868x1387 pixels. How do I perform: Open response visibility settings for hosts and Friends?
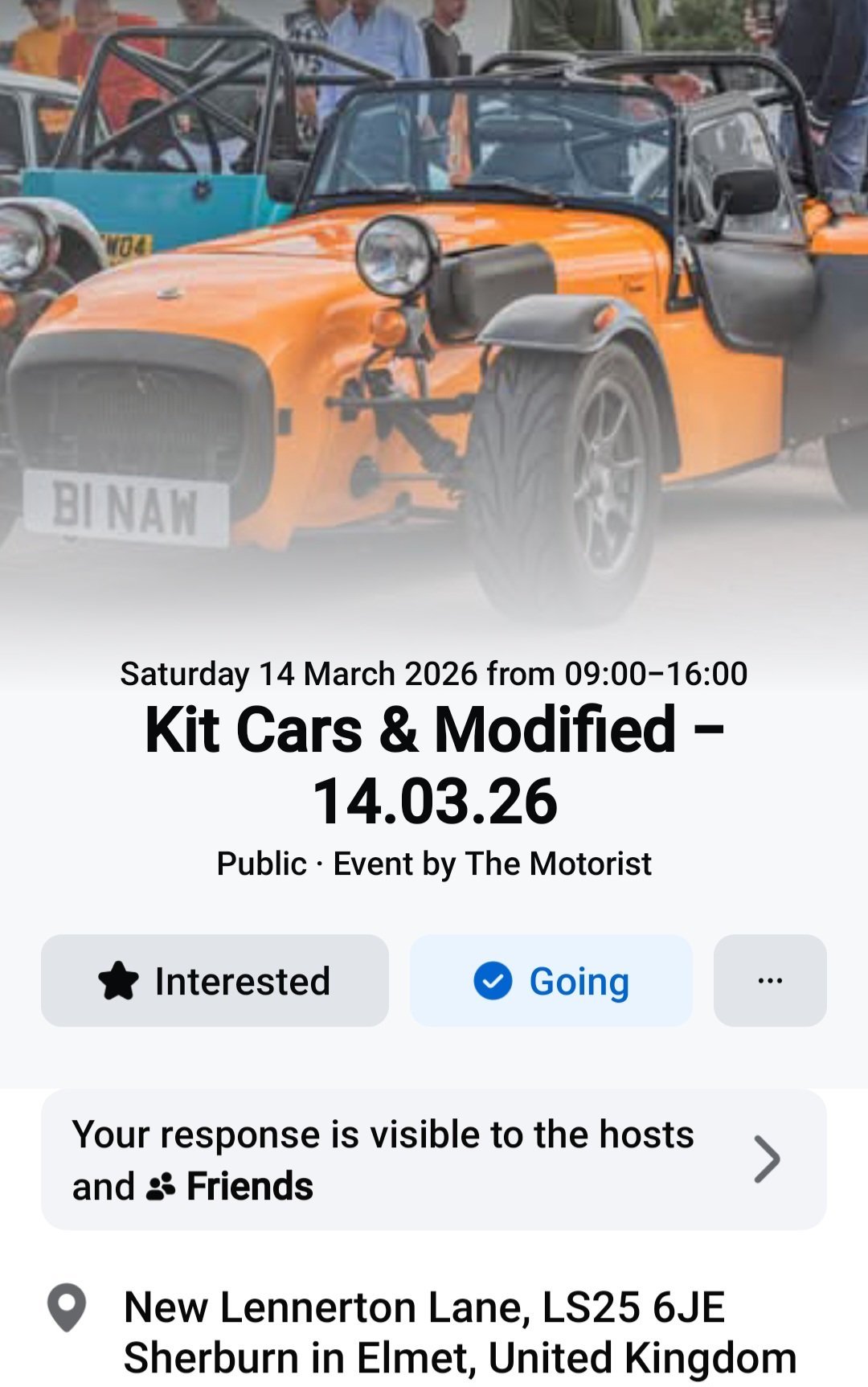tap(433, 1159)
